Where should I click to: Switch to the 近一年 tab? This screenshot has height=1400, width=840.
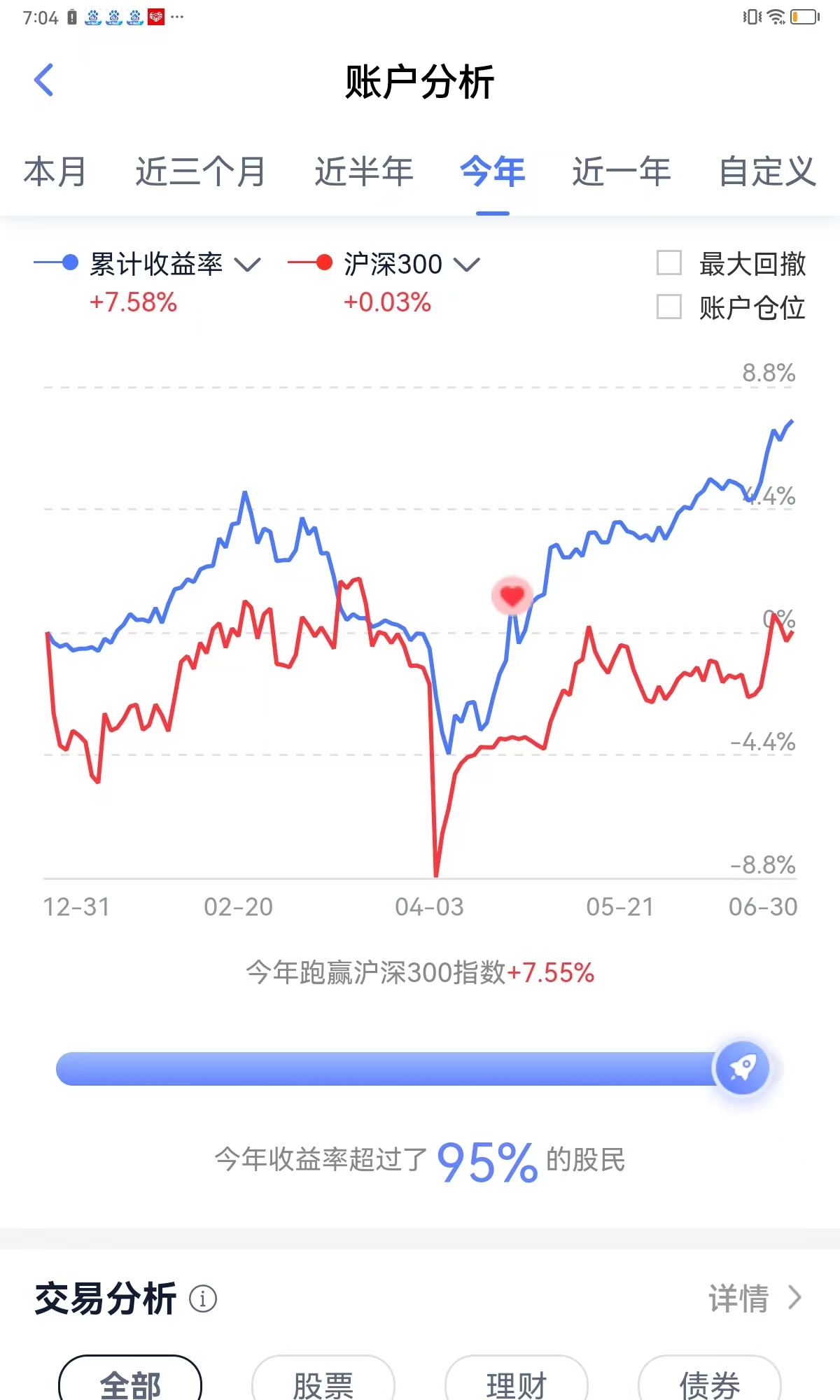622,171
